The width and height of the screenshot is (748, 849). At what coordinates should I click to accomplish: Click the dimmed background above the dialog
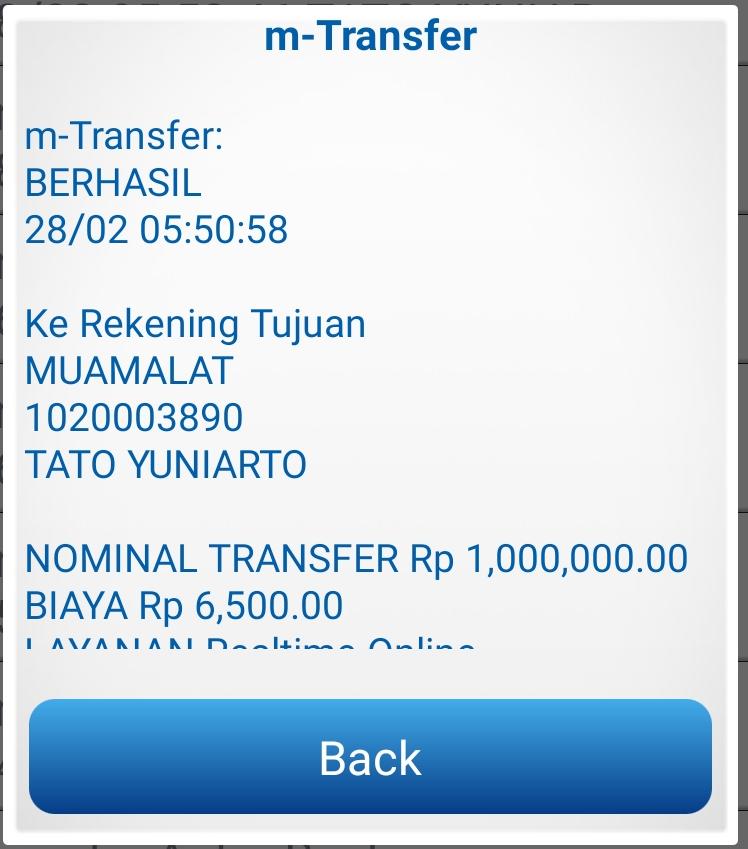[x=374, y=5]
